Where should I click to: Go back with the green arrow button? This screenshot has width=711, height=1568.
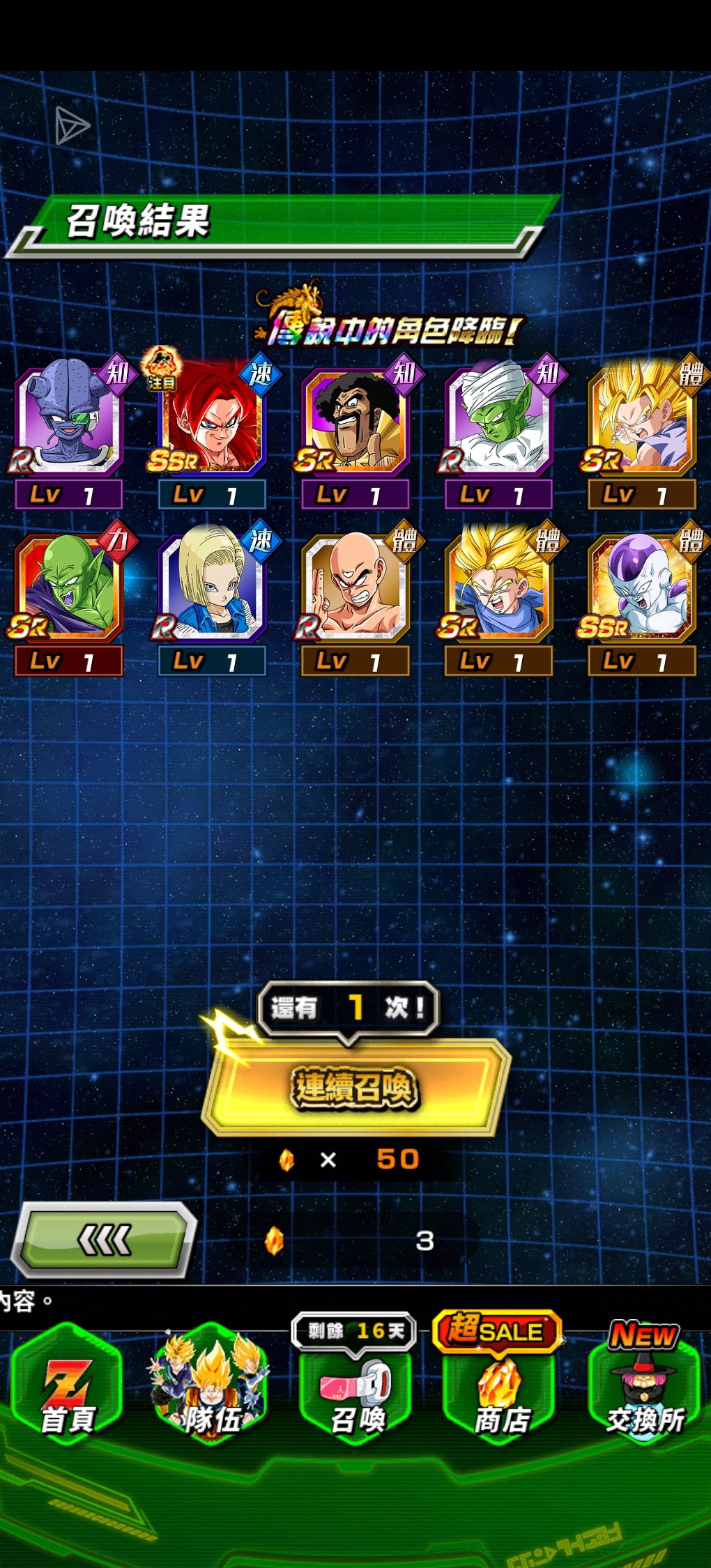click(x=105, y=1240)
